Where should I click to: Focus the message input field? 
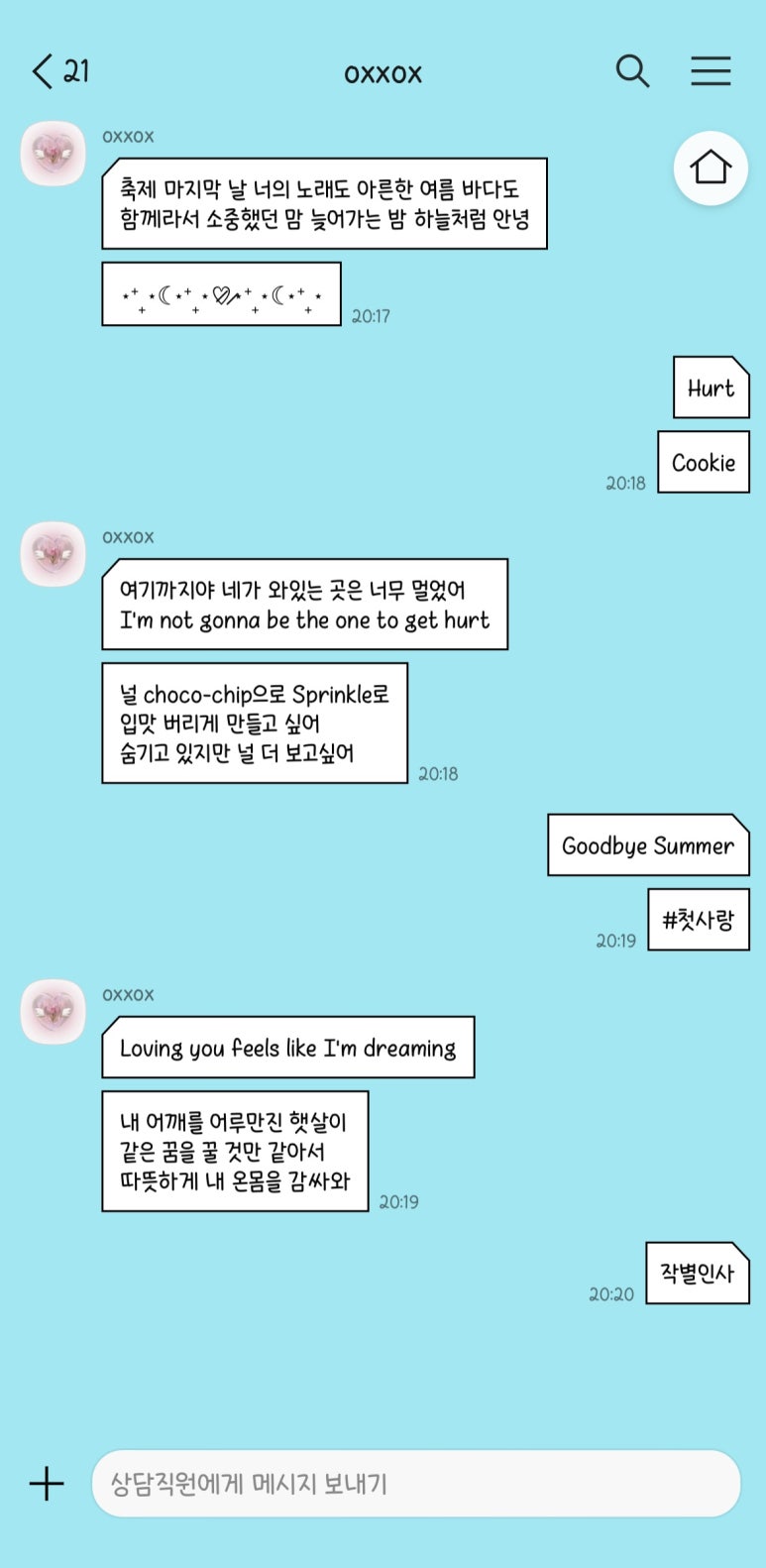pos(416,1484)
